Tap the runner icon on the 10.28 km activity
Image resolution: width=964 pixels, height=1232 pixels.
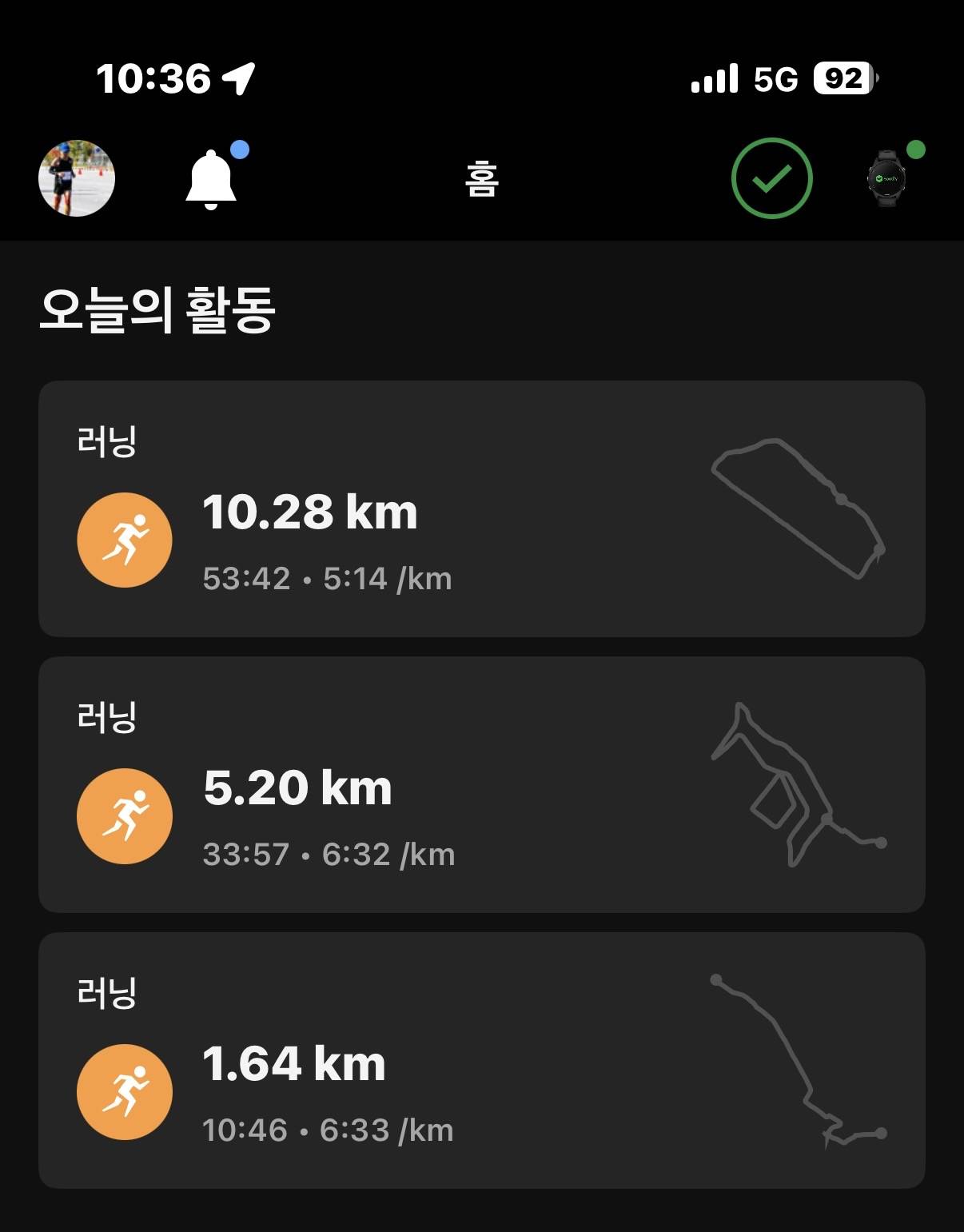pos(125,540)
